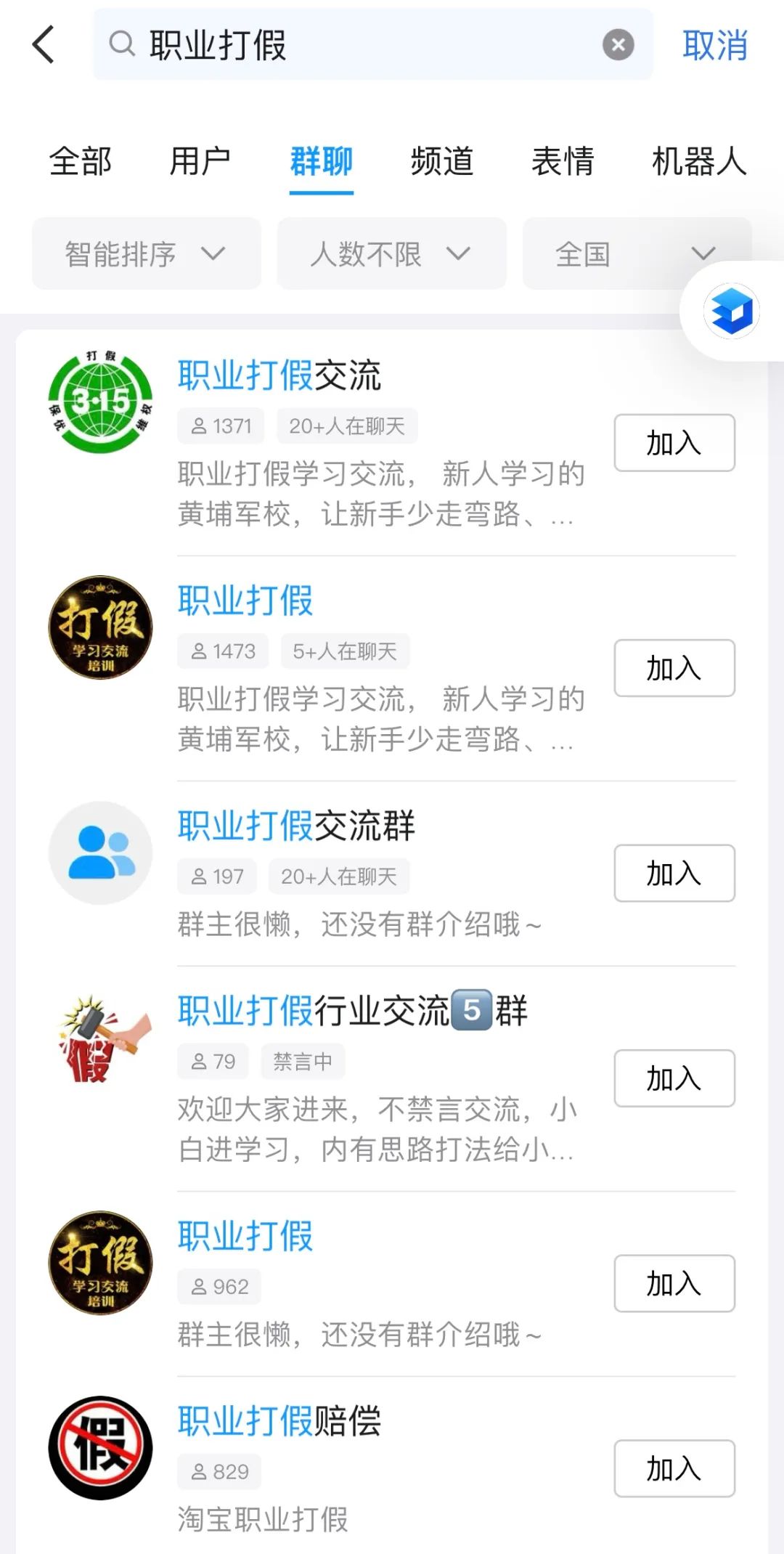Join the 职业打假 group with 1473 members
784x1554 pixels.
(674, 668)
